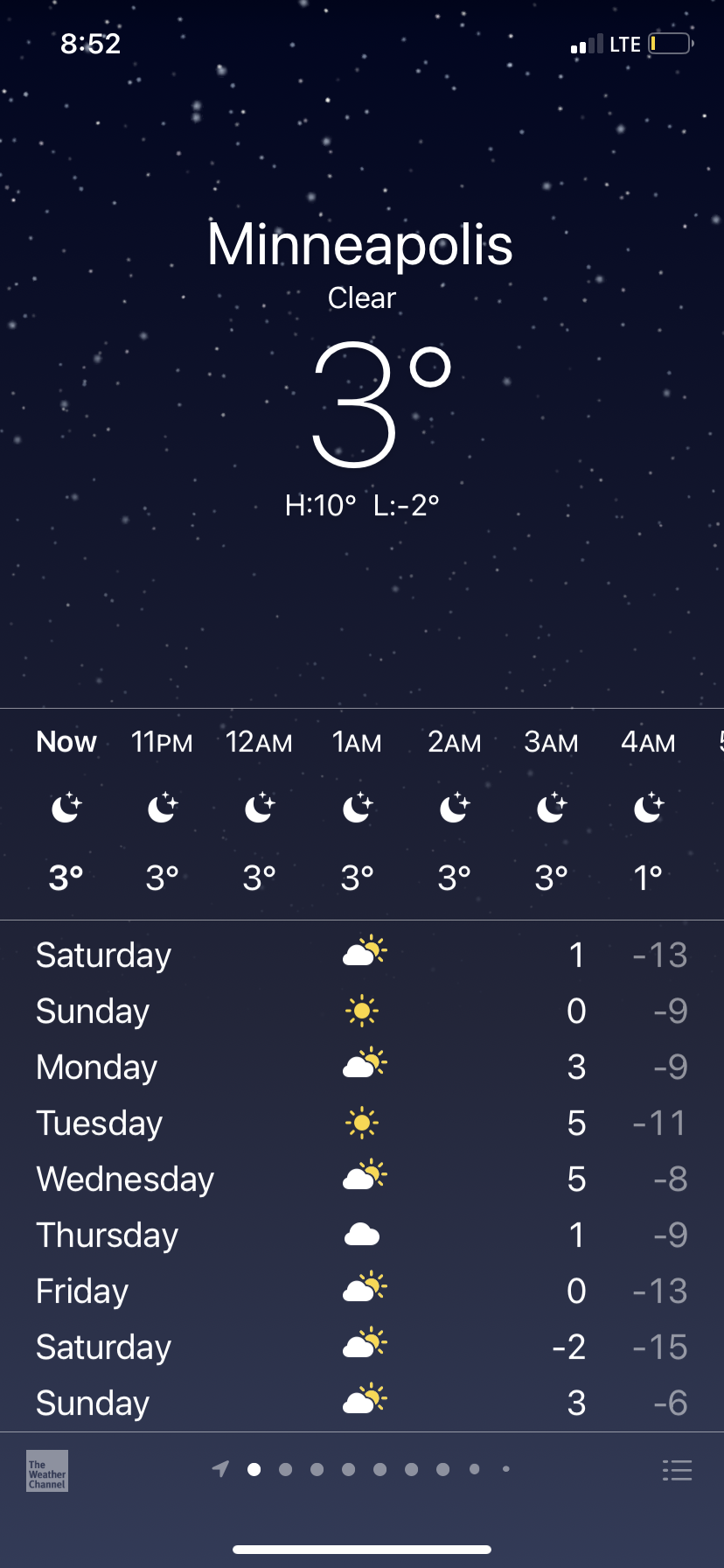Open The Weather Channel link

coord(47,1470)
